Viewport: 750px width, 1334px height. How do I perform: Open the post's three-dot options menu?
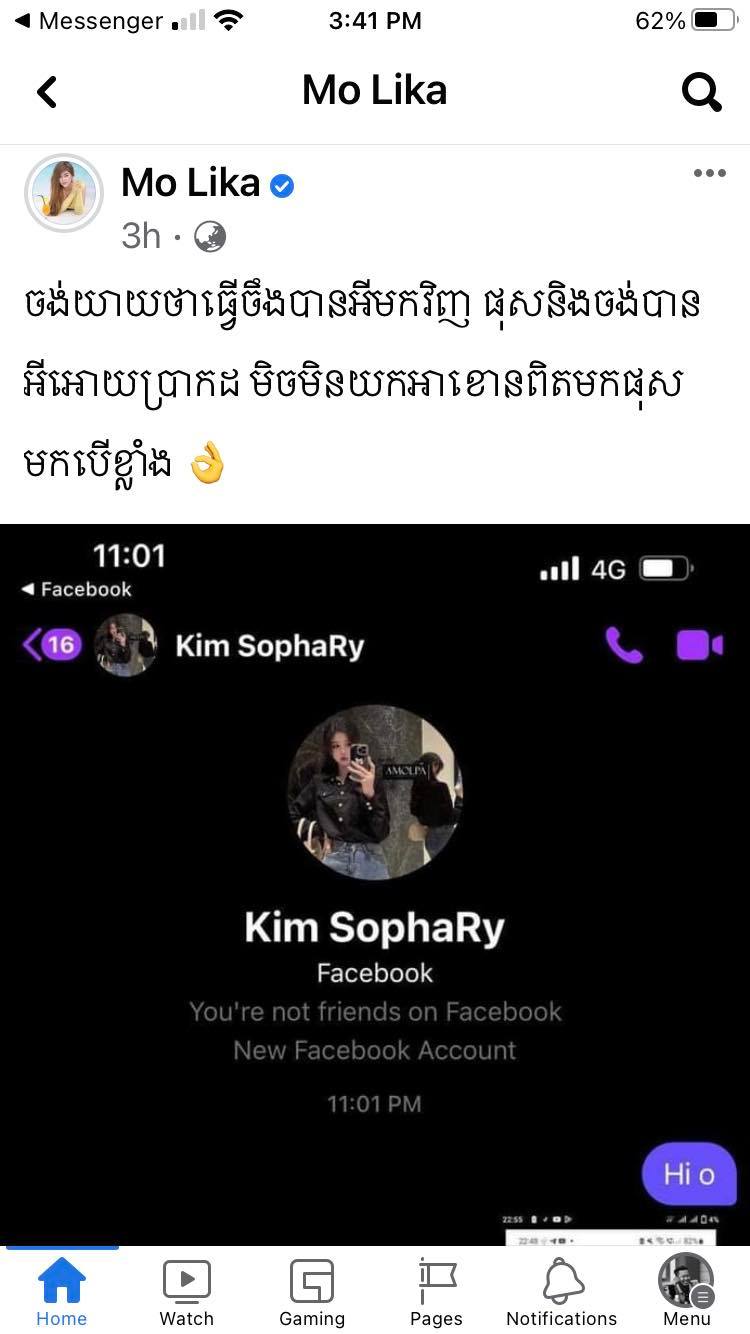[709, 173]
